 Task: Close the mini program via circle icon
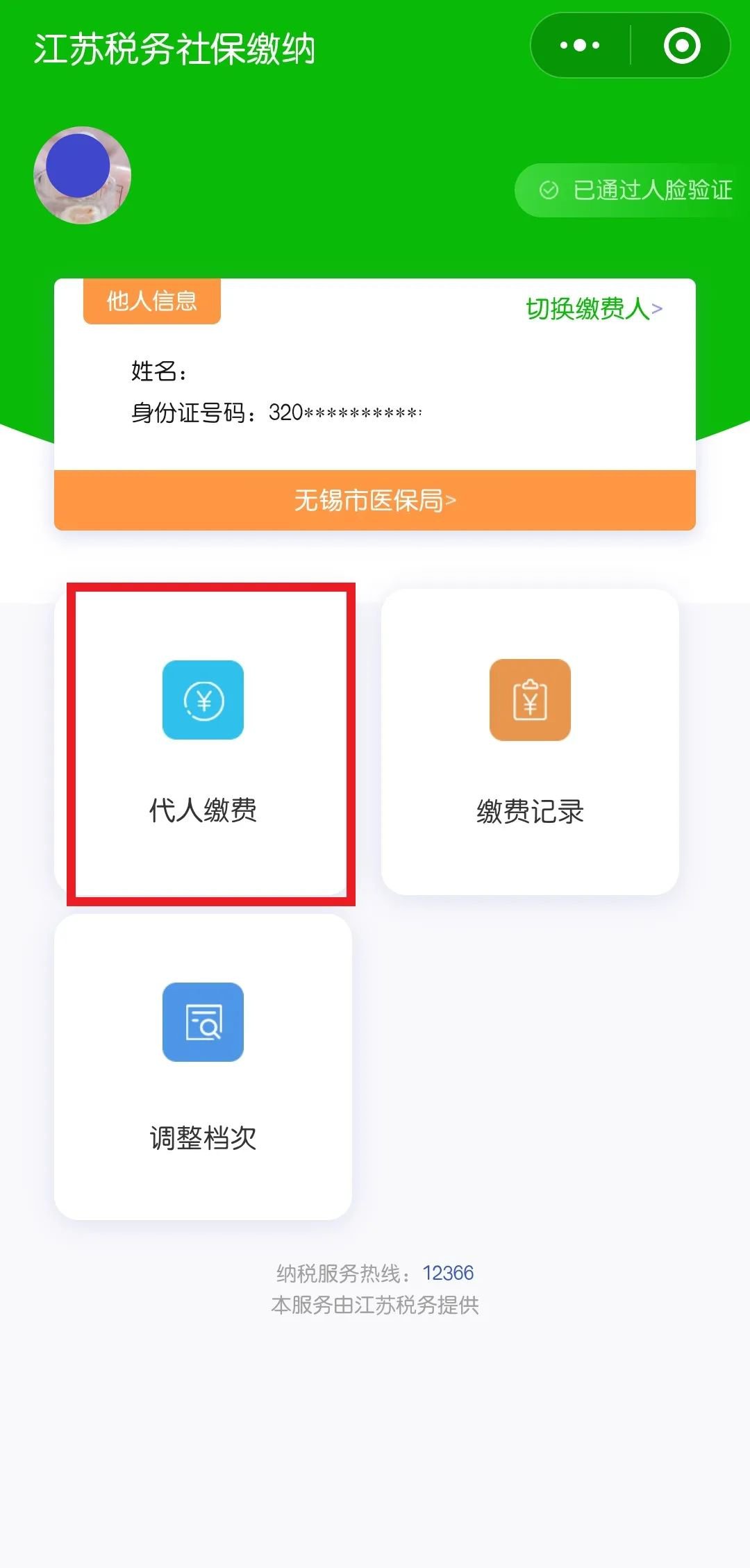682,46
